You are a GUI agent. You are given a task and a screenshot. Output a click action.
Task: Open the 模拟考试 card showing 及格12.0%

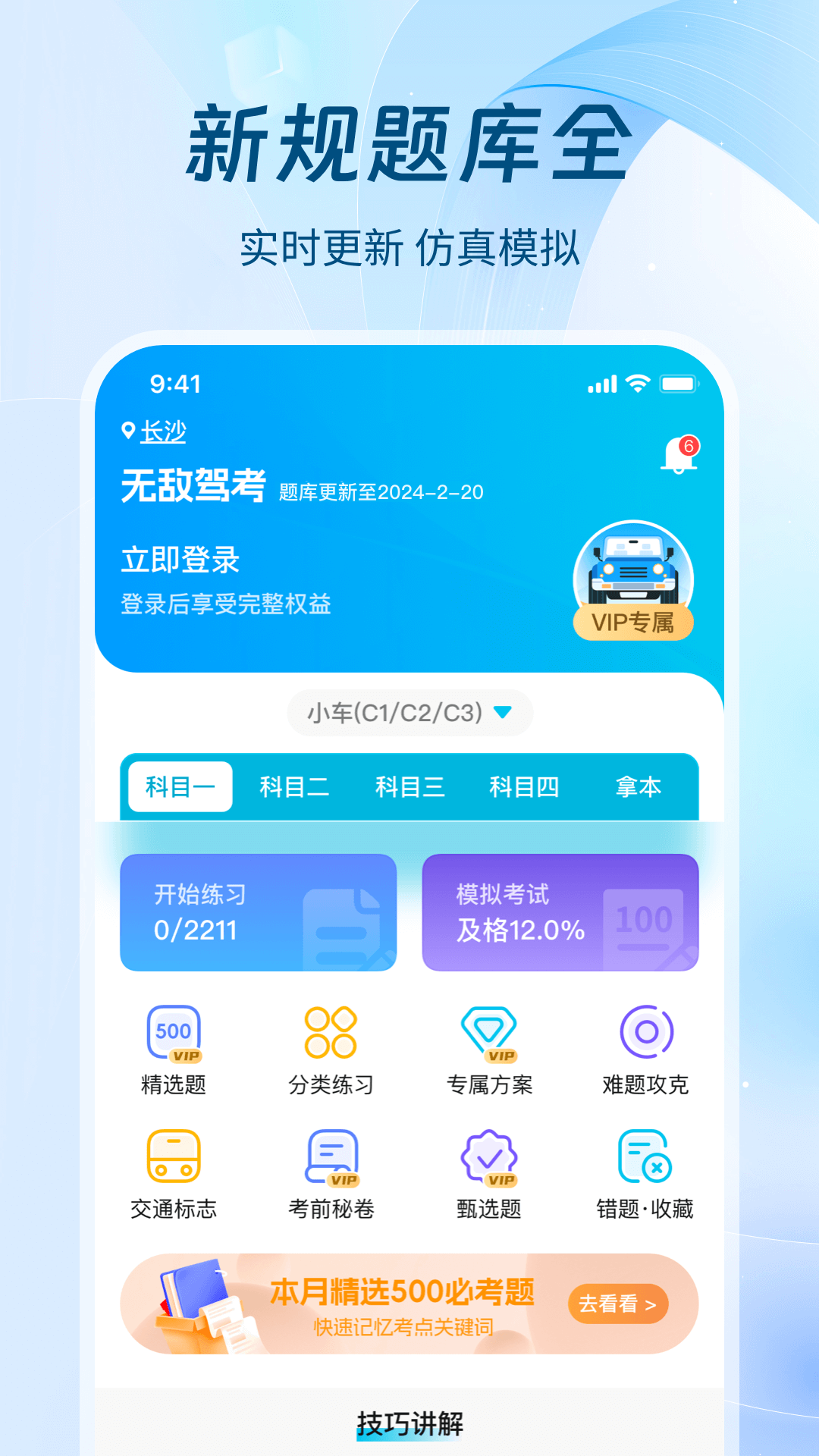[560, 912]
